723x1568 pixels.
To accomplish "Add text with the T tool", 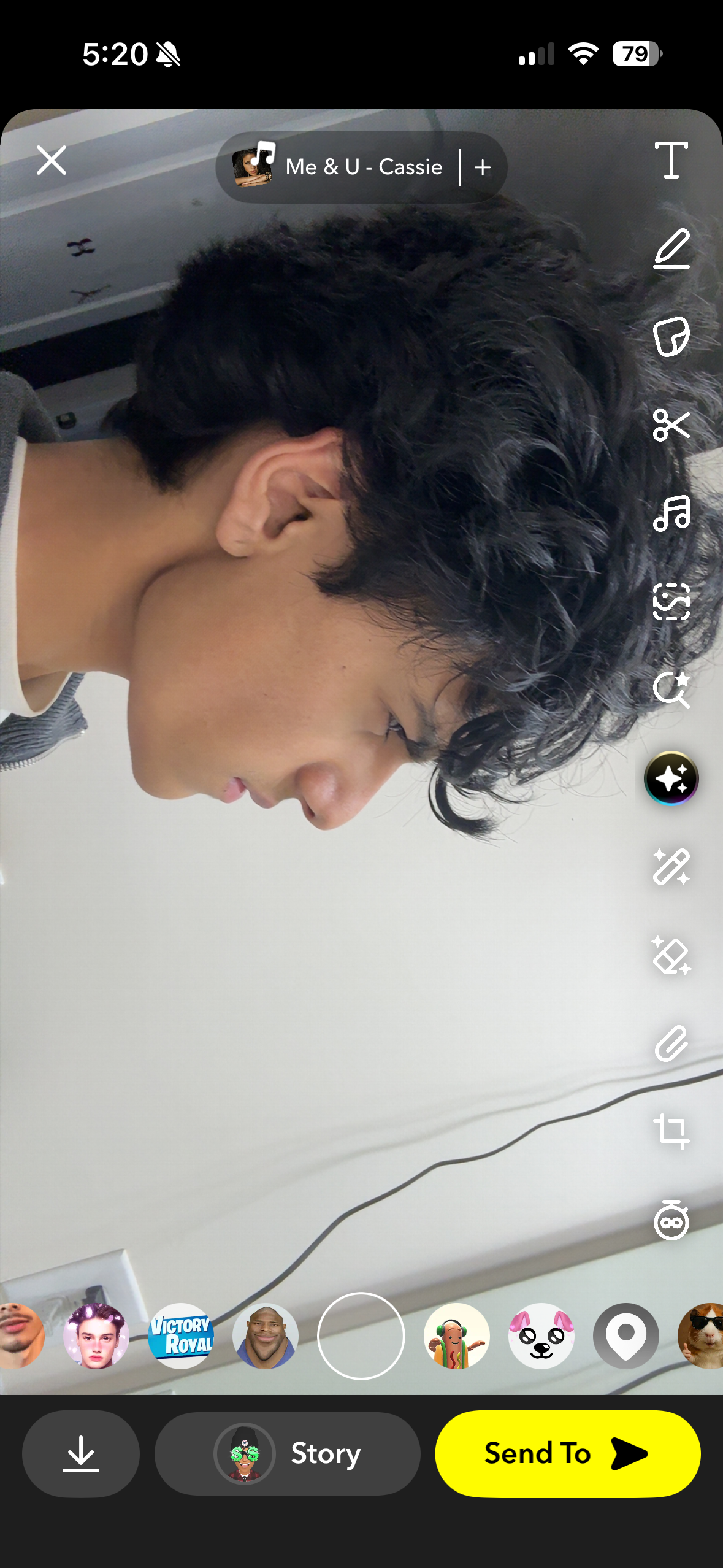I will coord(671,160).
